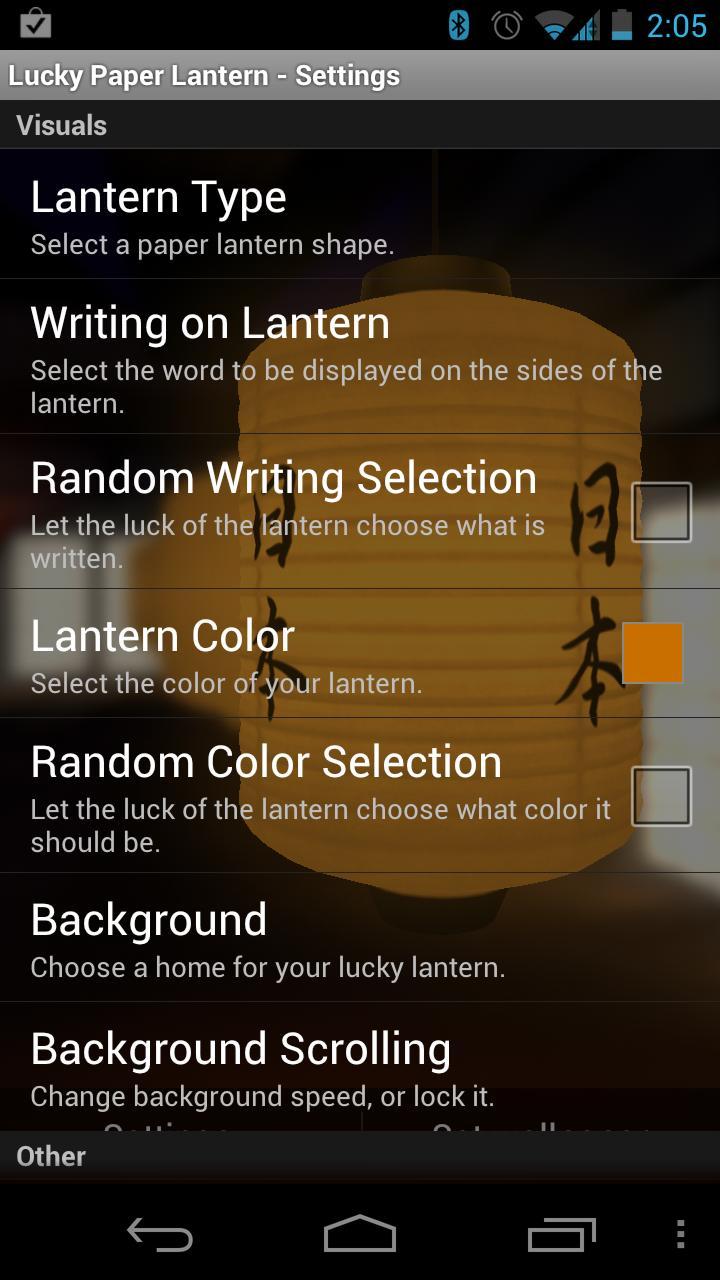
Task: Enable Random Writing Selection checkbox
Action: (661, 512)
